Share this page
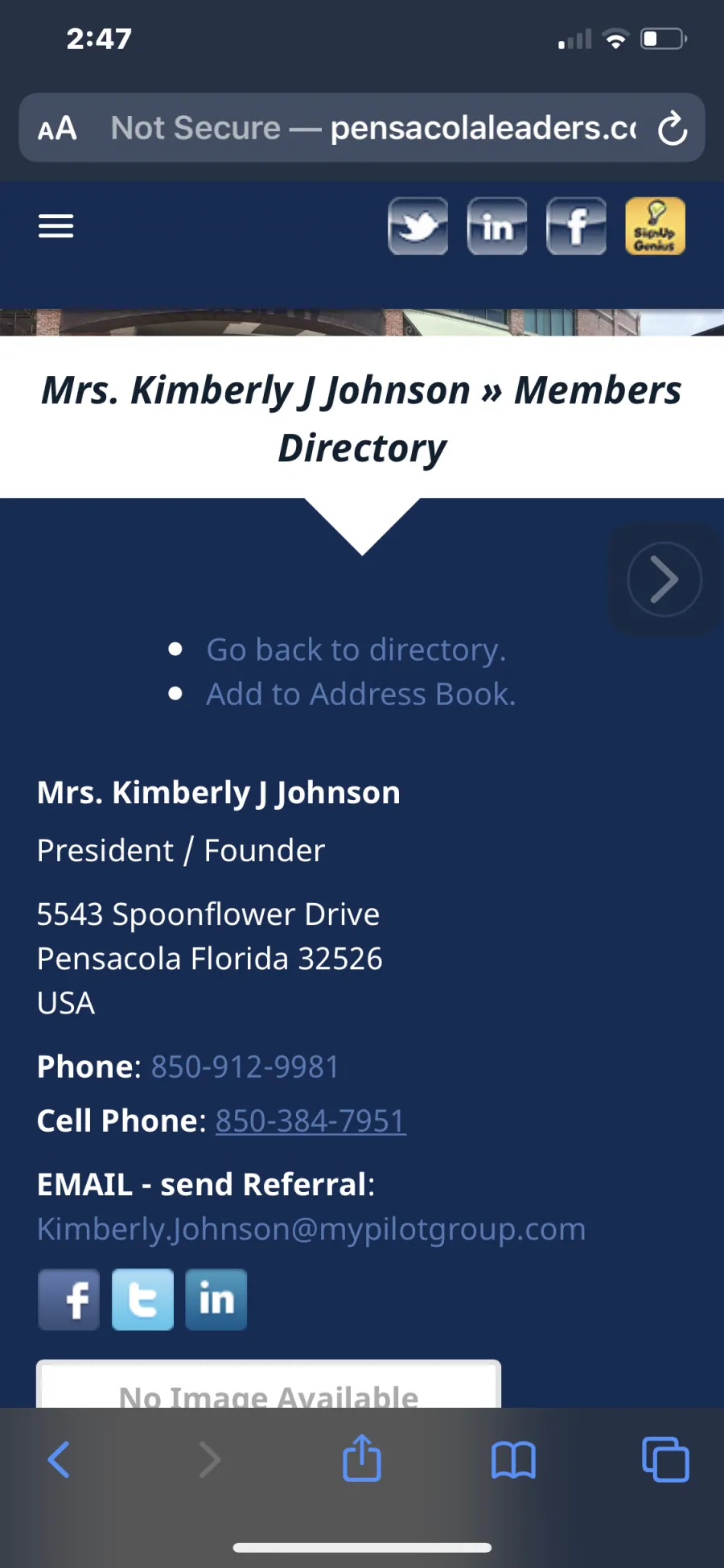The image size is (724, 1568). tap(362, 1458)
